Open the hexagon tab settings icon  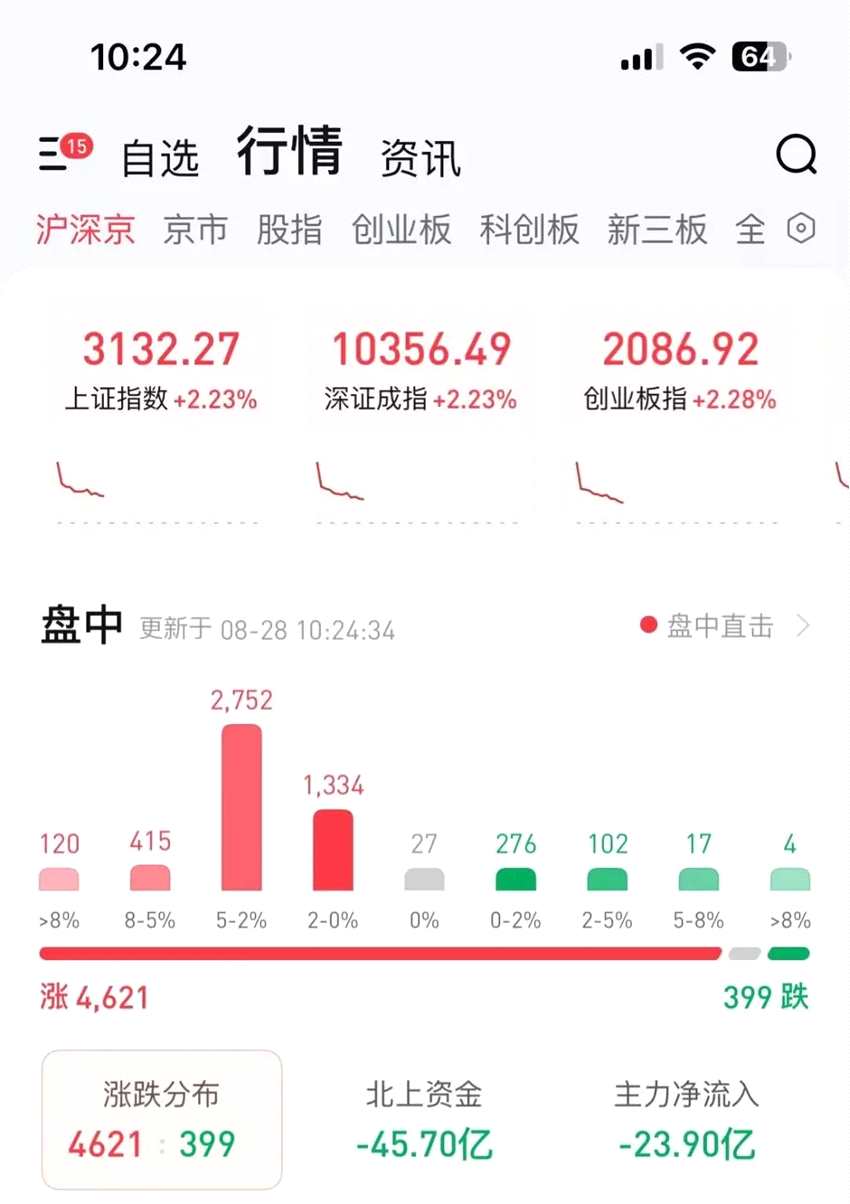click(x=800, y=229)
